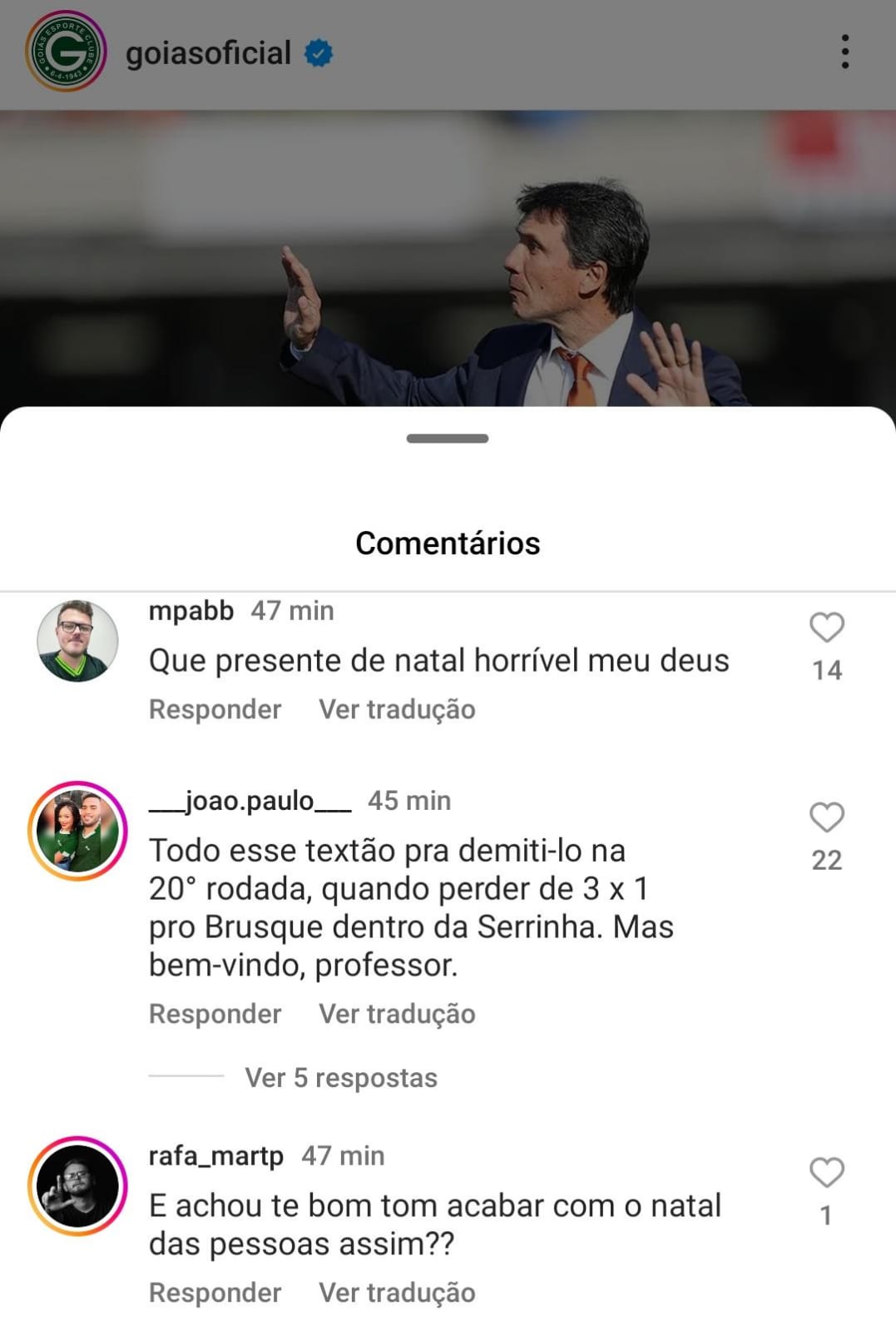Open the rafa_martp username link
Image resolution: width=896 pixels, height=1331 pixels.
[x=215, y=1156]
